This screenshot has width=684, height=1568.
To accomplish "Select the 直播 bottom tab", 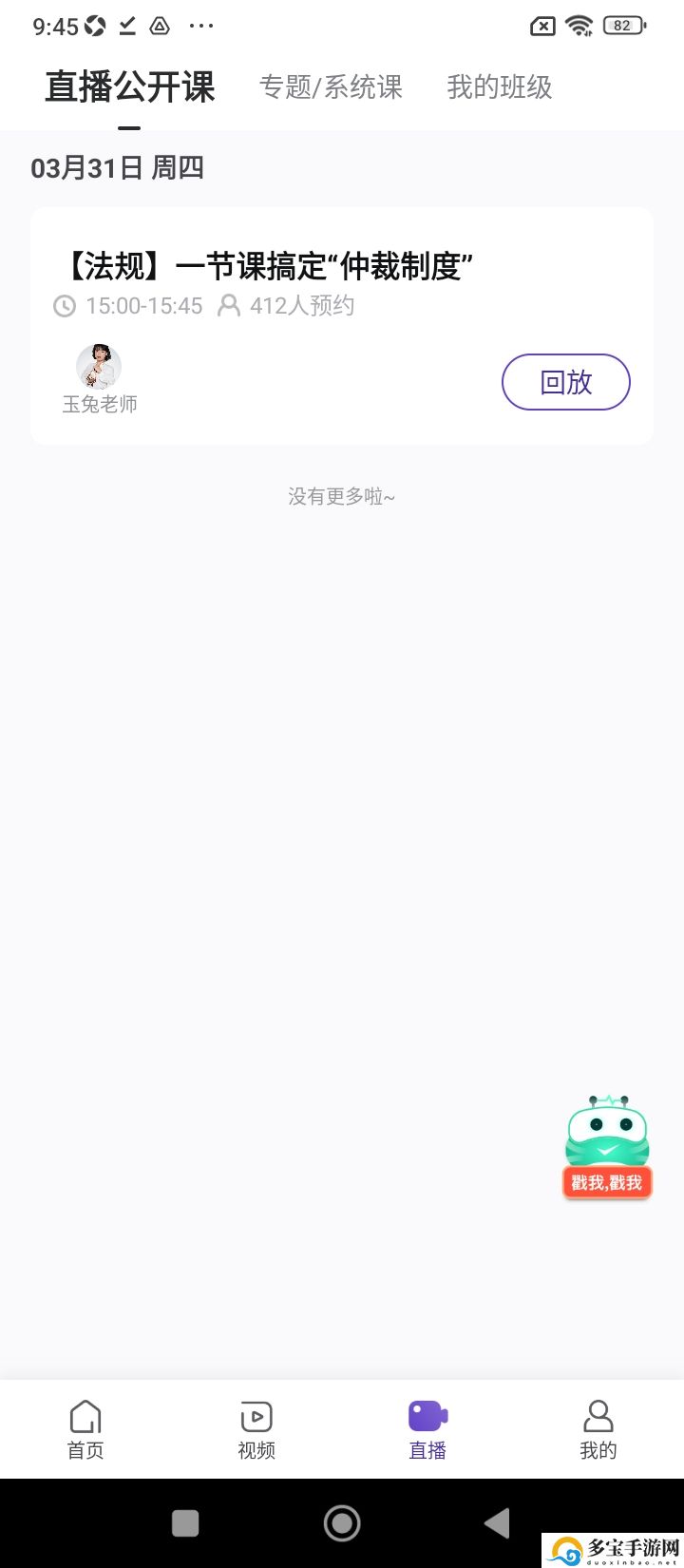I will [427, 1428].
